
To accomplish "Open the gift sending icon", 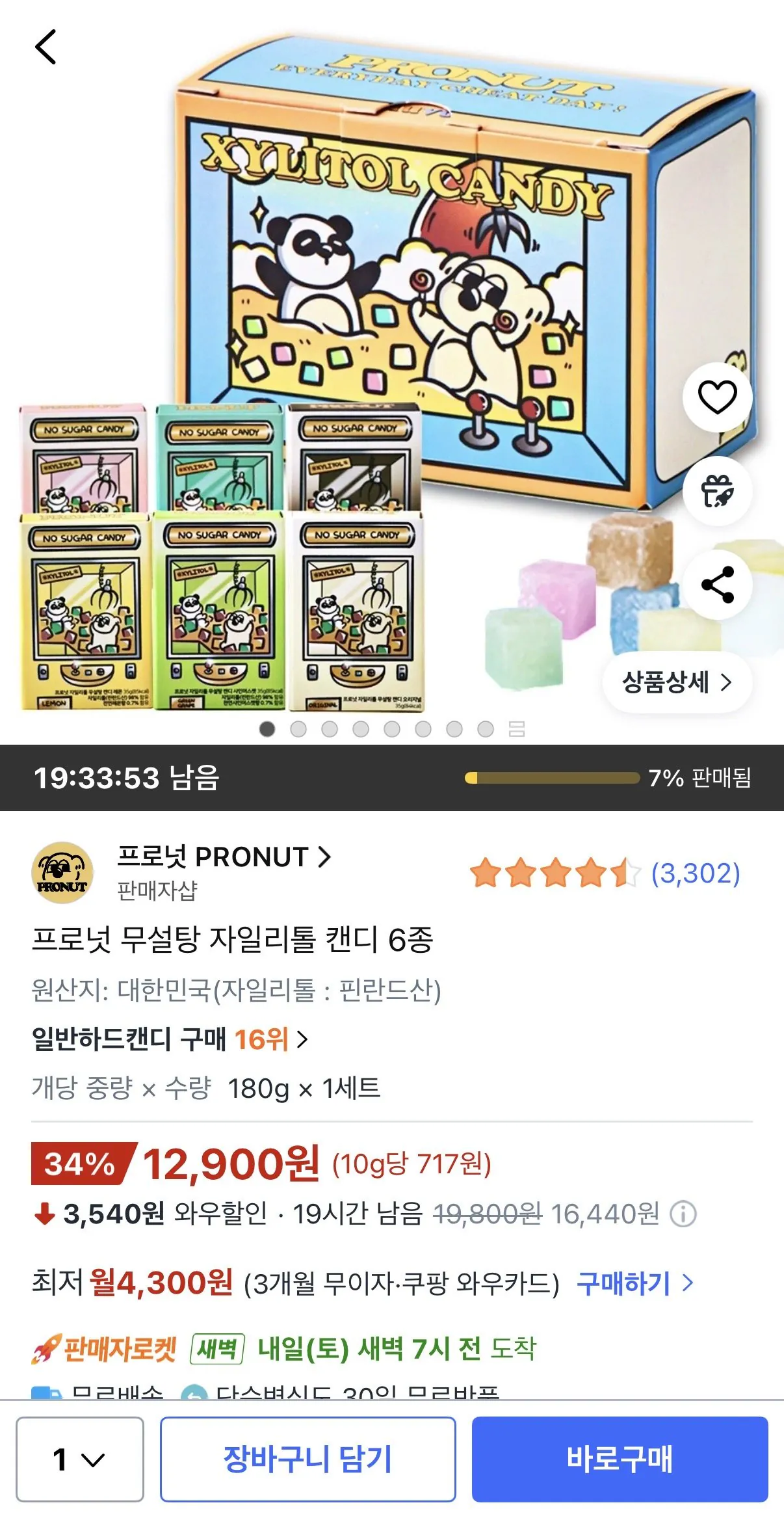I will [x=717, y=491].
